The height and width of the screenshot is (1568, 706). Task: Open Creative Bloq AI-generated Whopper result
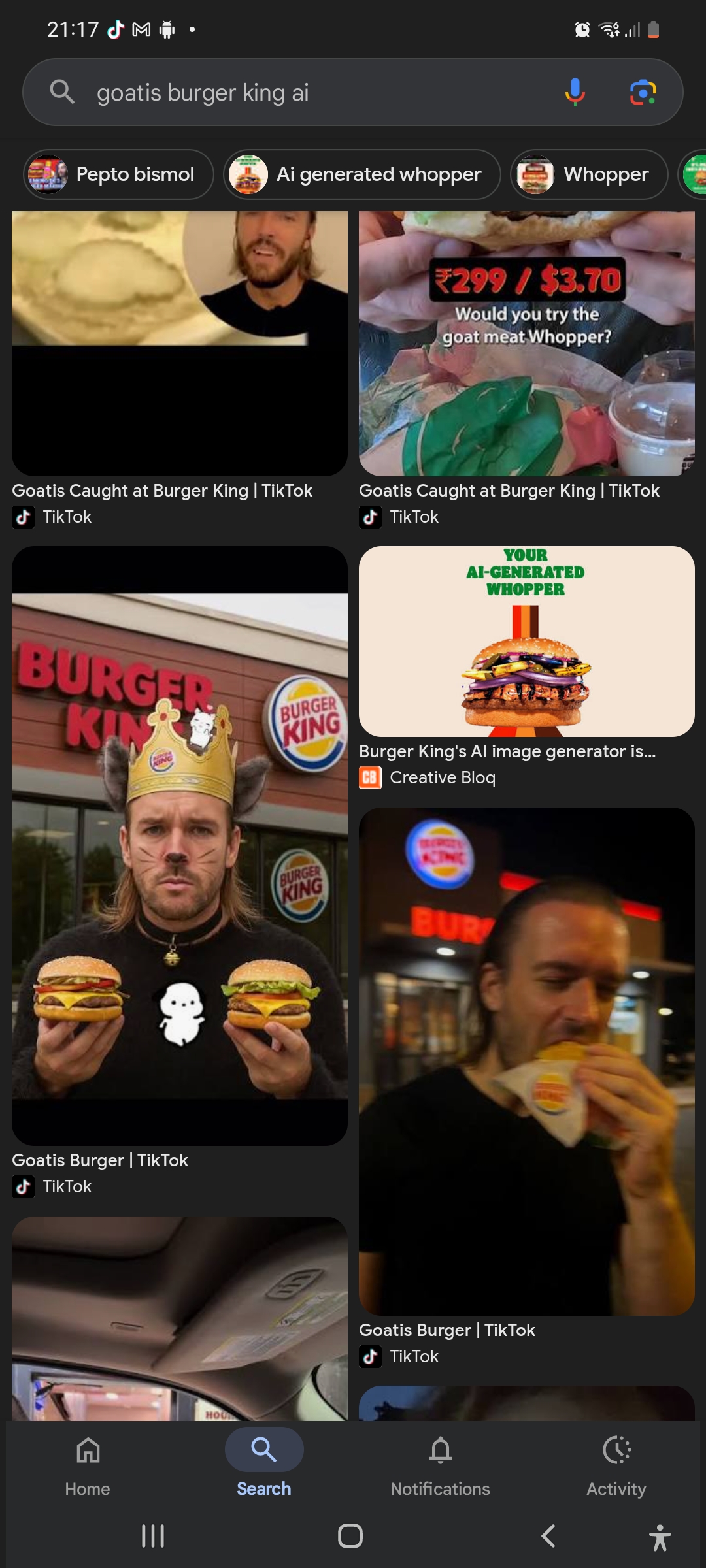[526, 642]
